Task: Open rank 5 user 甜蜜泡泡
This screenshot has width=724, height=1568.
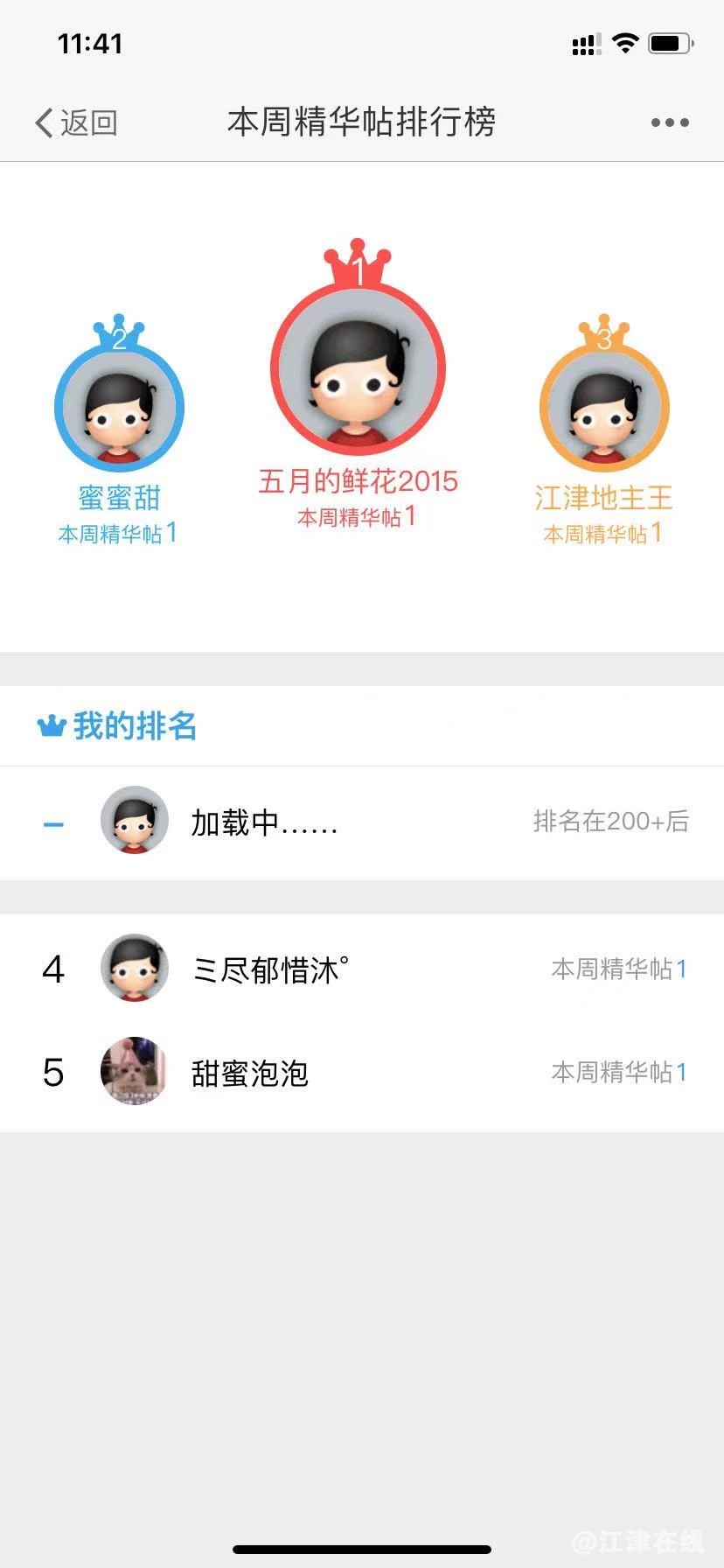Action: point(362,1072)
